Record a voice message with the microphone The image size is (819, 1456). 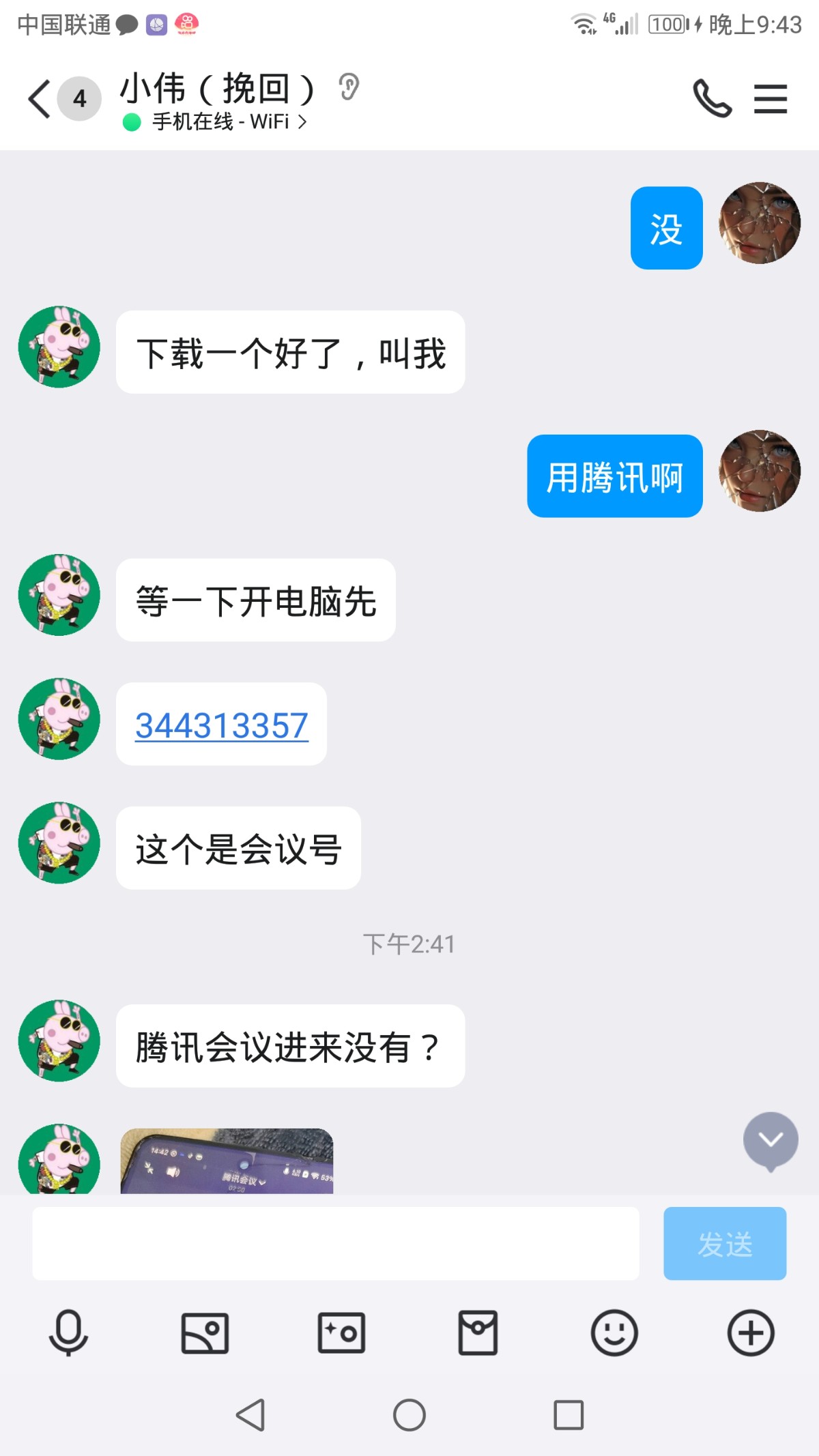pyautogui.click(x=68, y=1332)
